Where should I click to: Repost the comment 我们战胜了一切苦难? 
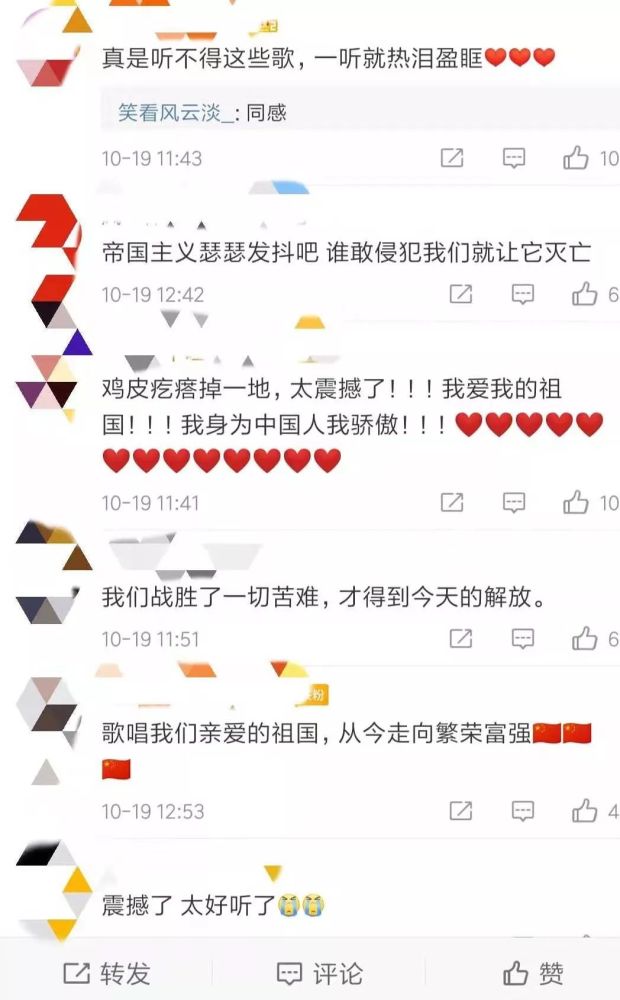460,639
